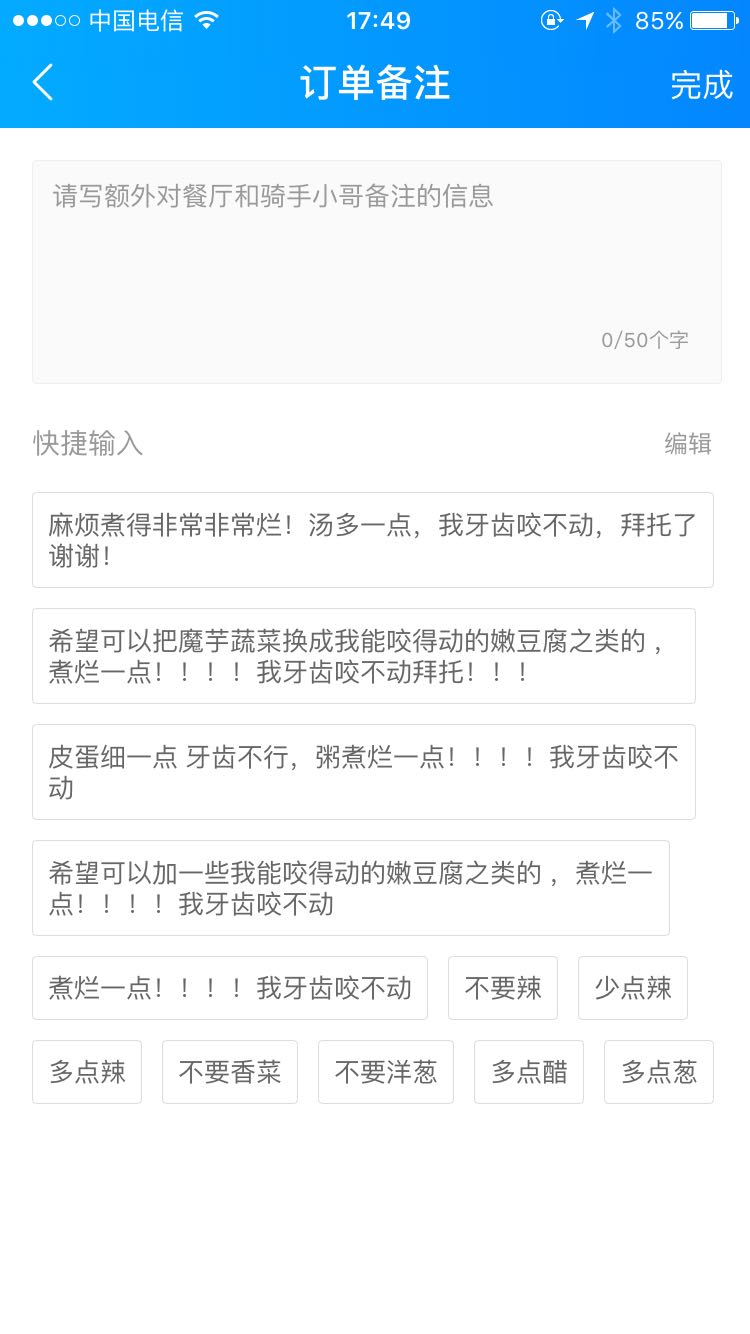
Task: Select the 不要辣 chip
Action: (503, 988)
